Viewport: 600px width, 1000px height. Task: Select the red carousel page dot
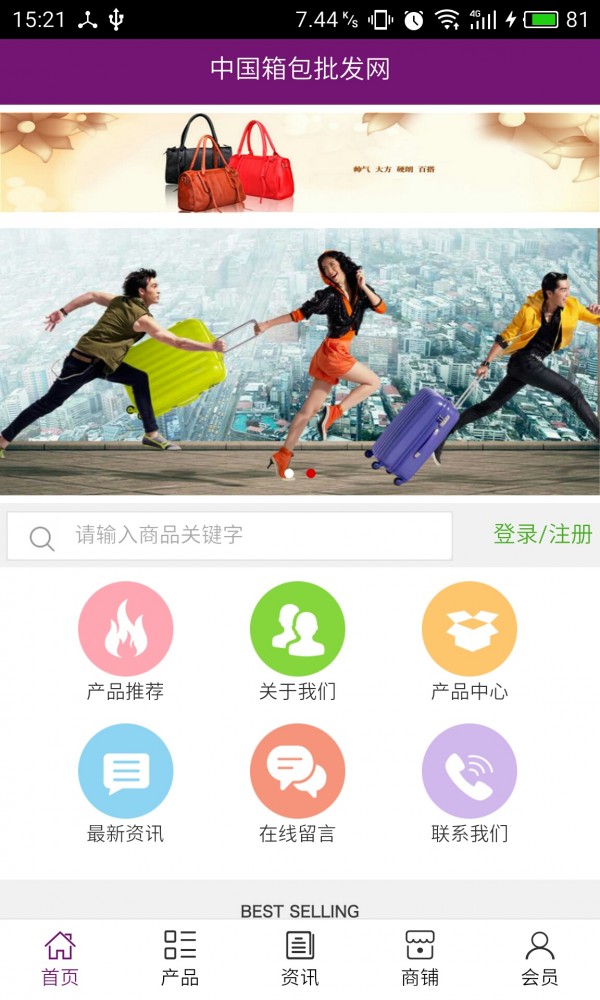coord(311,473)
